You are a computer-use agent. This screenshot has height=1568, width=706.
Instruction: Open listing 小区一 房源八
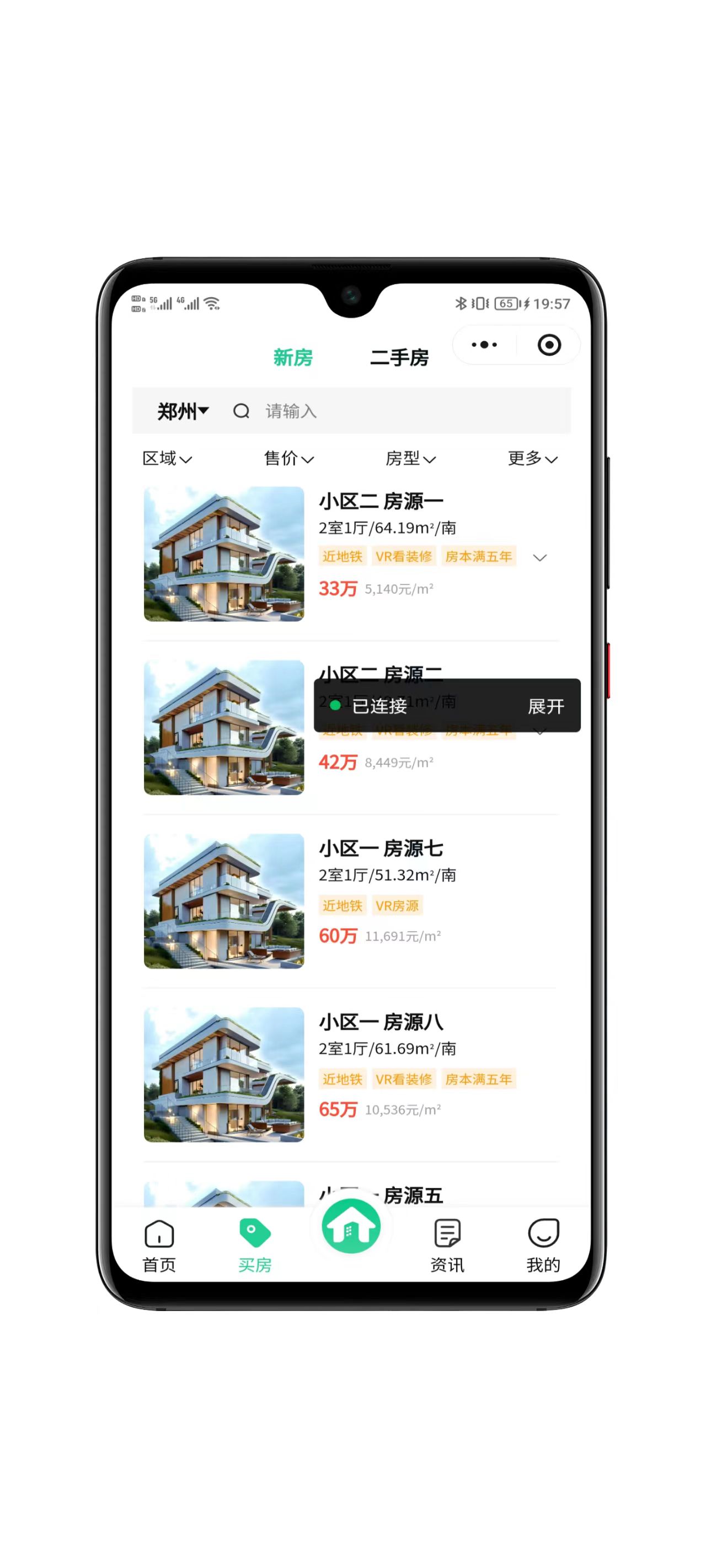[381, 1022]
